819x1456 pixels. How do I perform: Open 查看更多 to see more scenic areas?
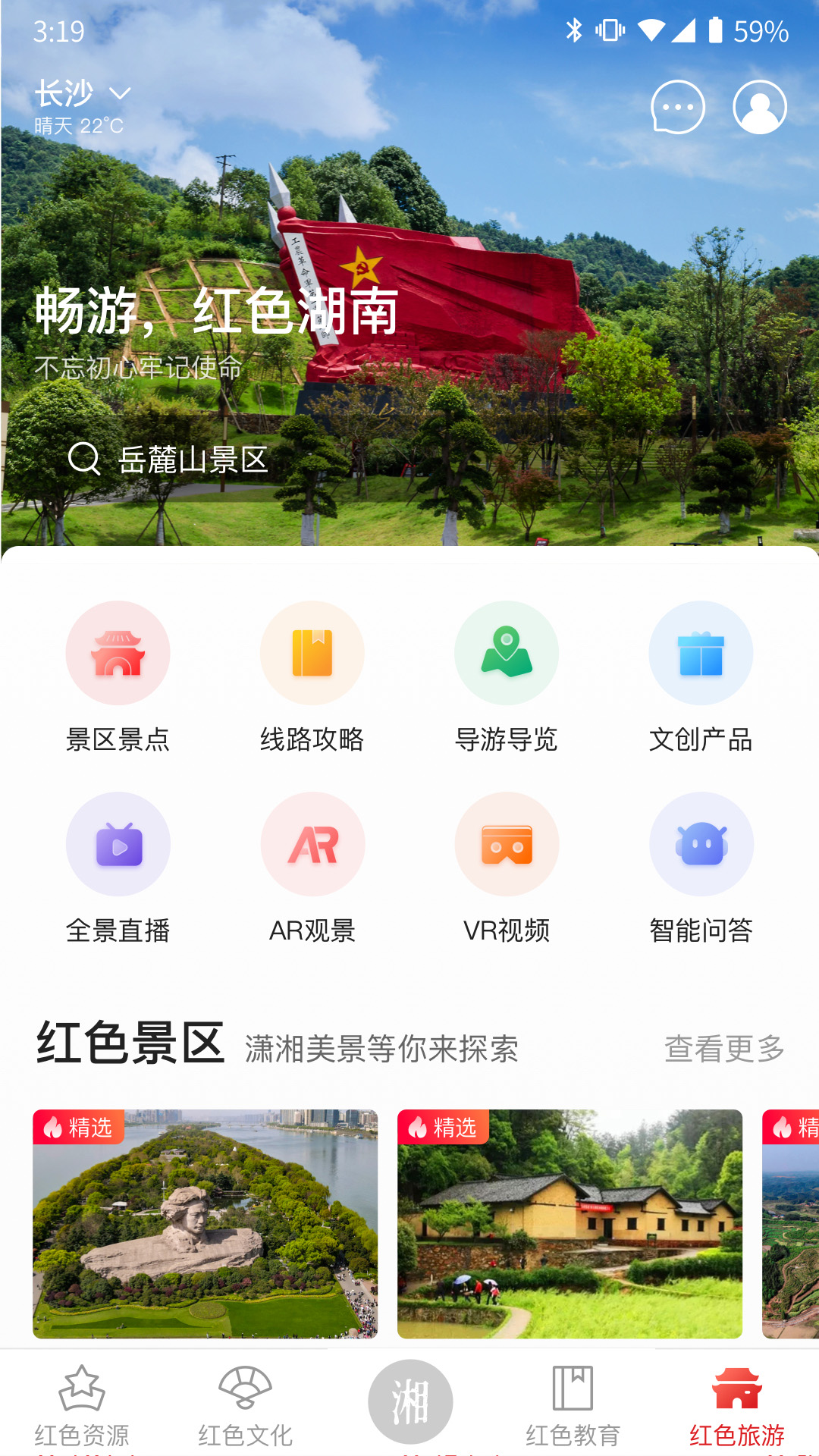726,1048
